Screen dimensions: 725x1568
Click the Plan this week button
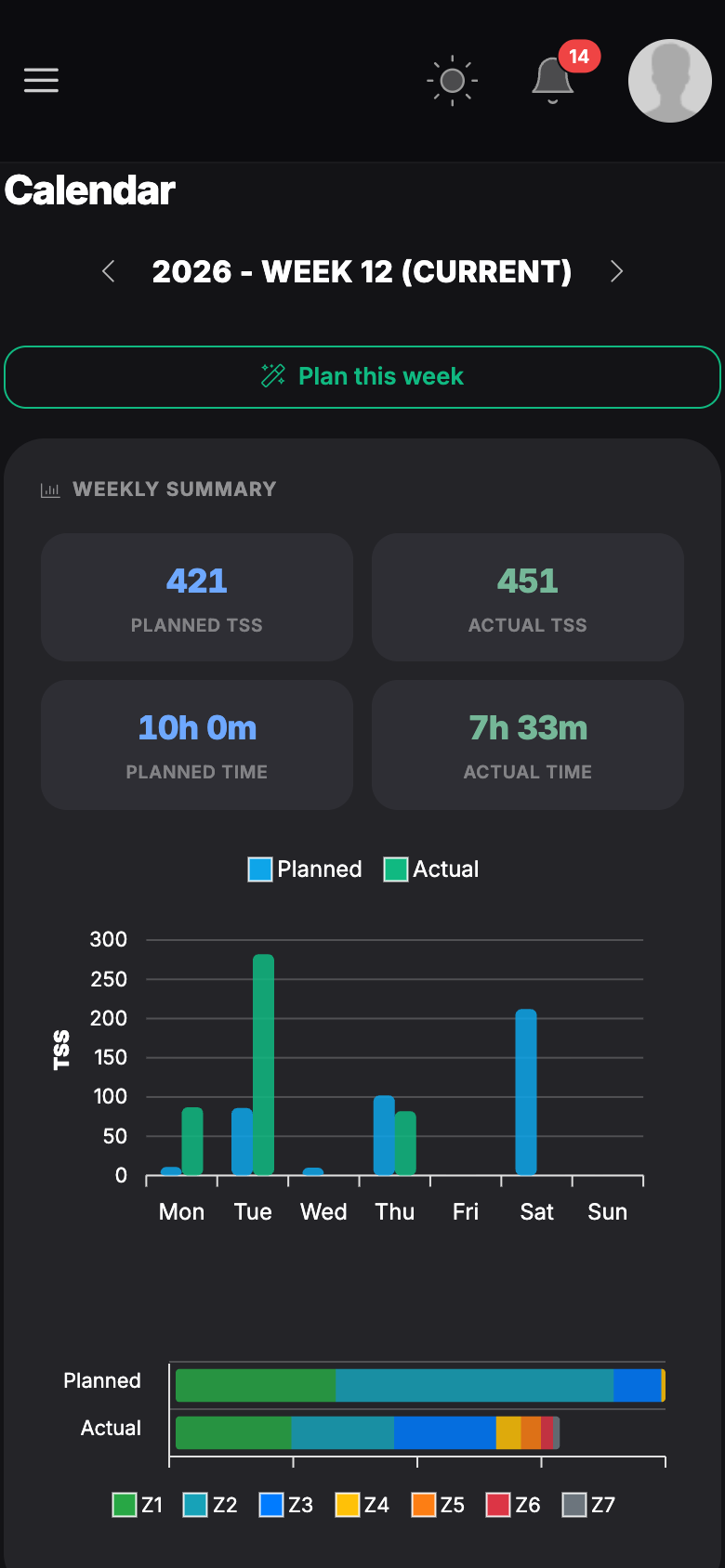point(362,376)
